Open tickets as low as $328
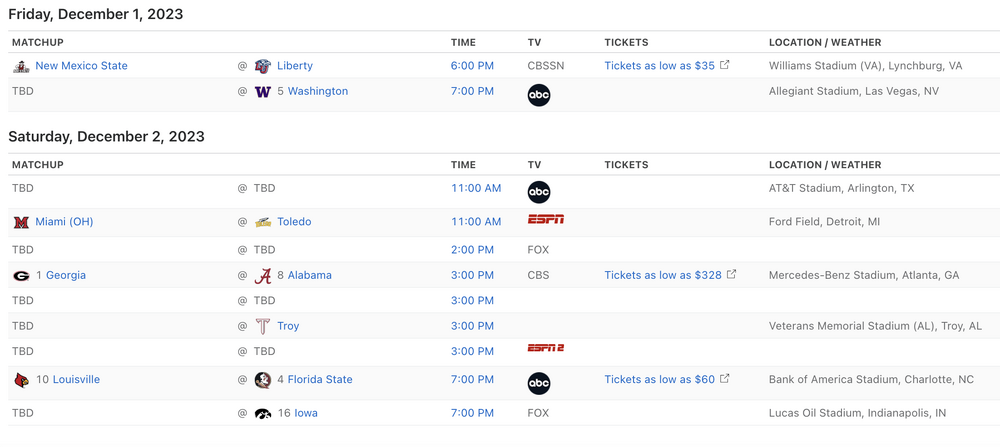The height and width of the screenshot is (447, 1000). [663, 275]
